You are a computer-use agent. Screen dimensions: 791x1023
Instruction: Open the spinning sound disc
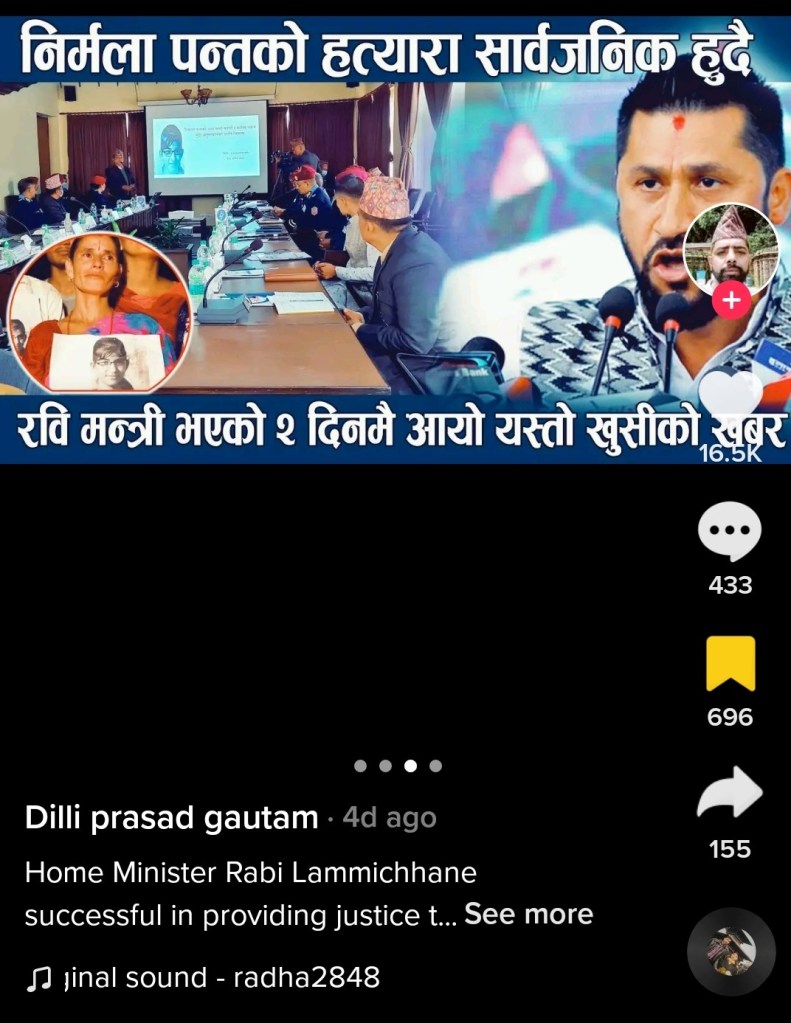pos(731,951)
